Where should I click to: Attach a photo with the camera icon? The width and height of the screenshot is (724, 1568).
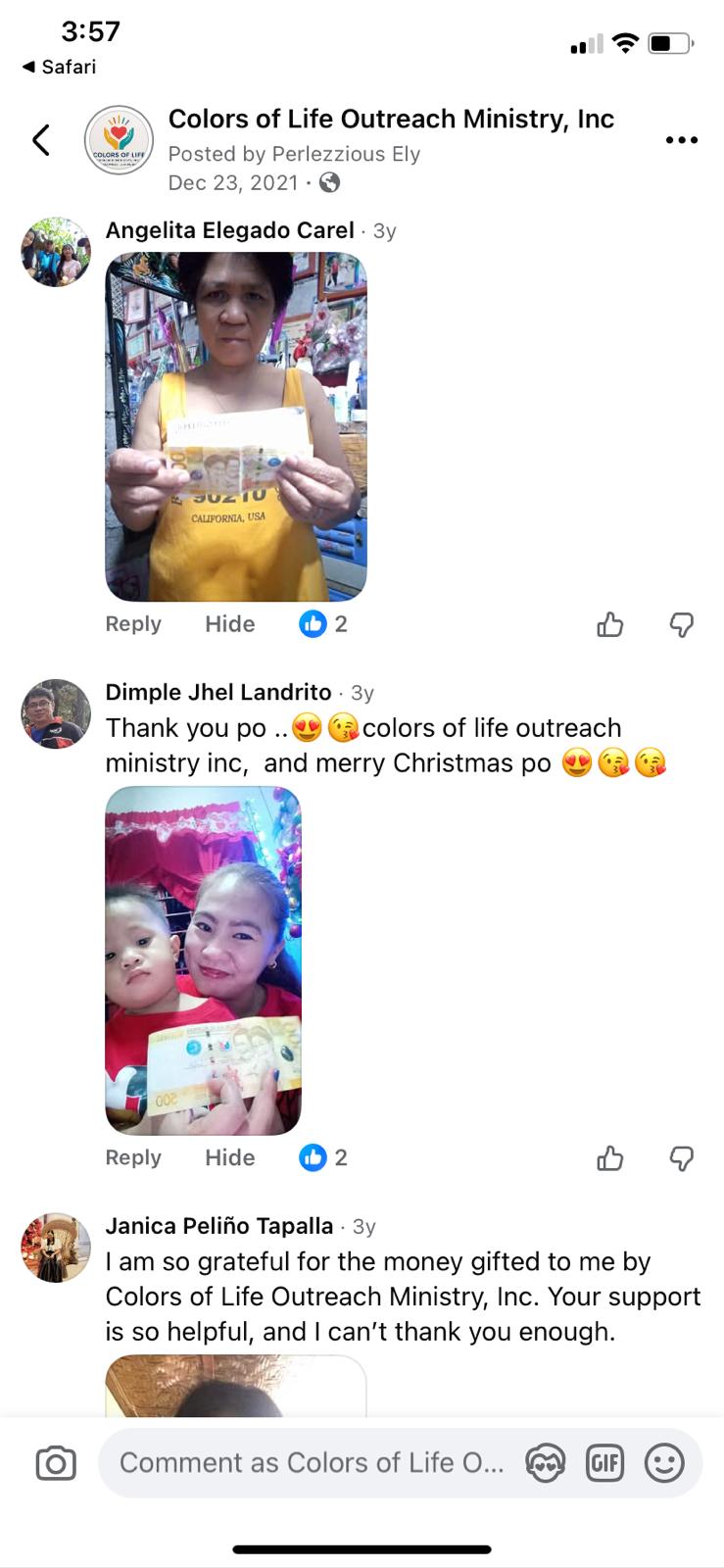pyautogui.click(x=56, y=1463)
